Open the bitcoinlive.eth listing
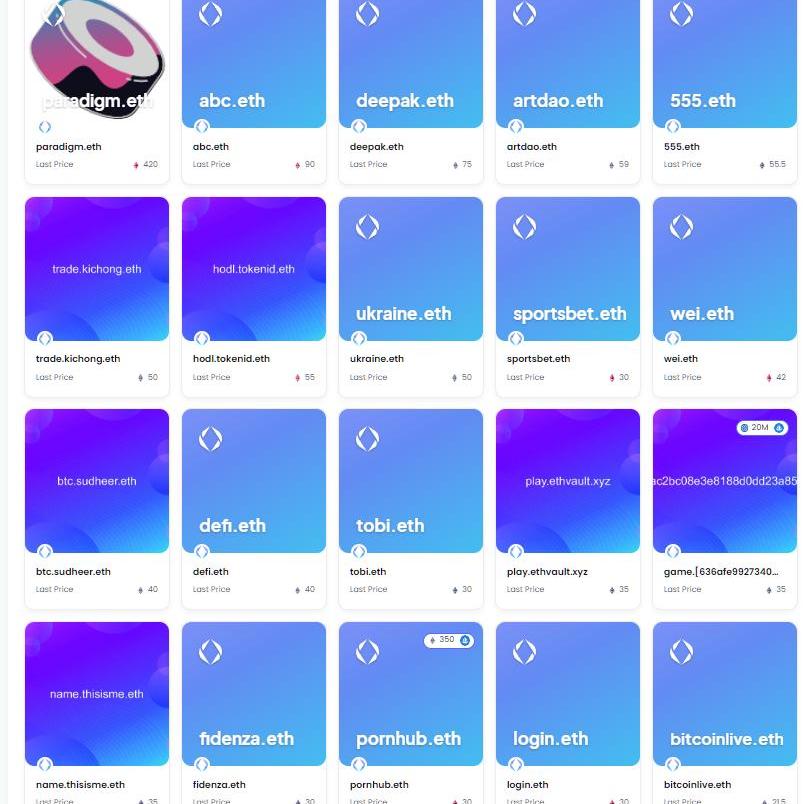The image size is (811, 804). (x=725, y=694)
